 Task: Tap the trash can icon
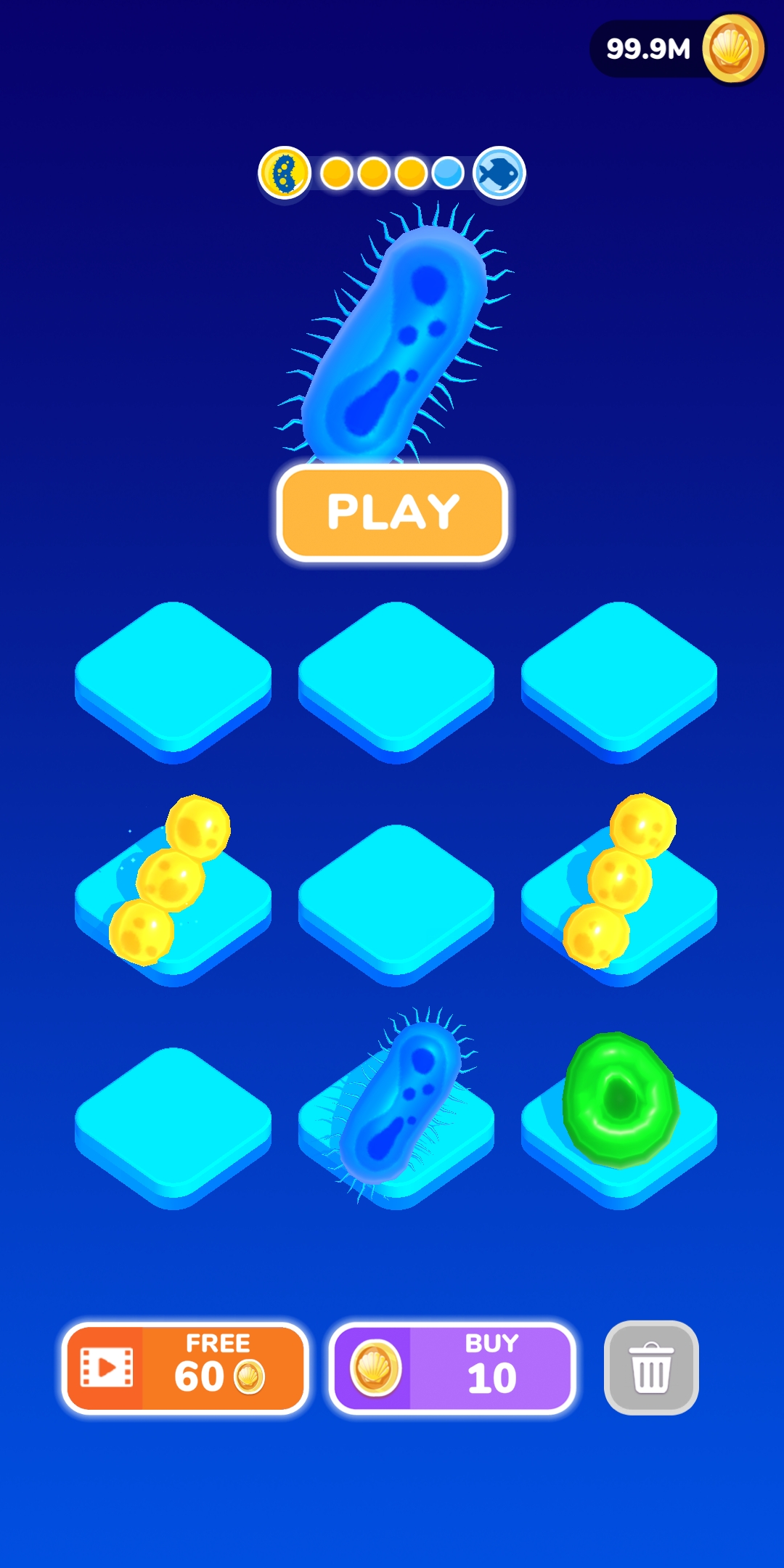(651, 1368)
